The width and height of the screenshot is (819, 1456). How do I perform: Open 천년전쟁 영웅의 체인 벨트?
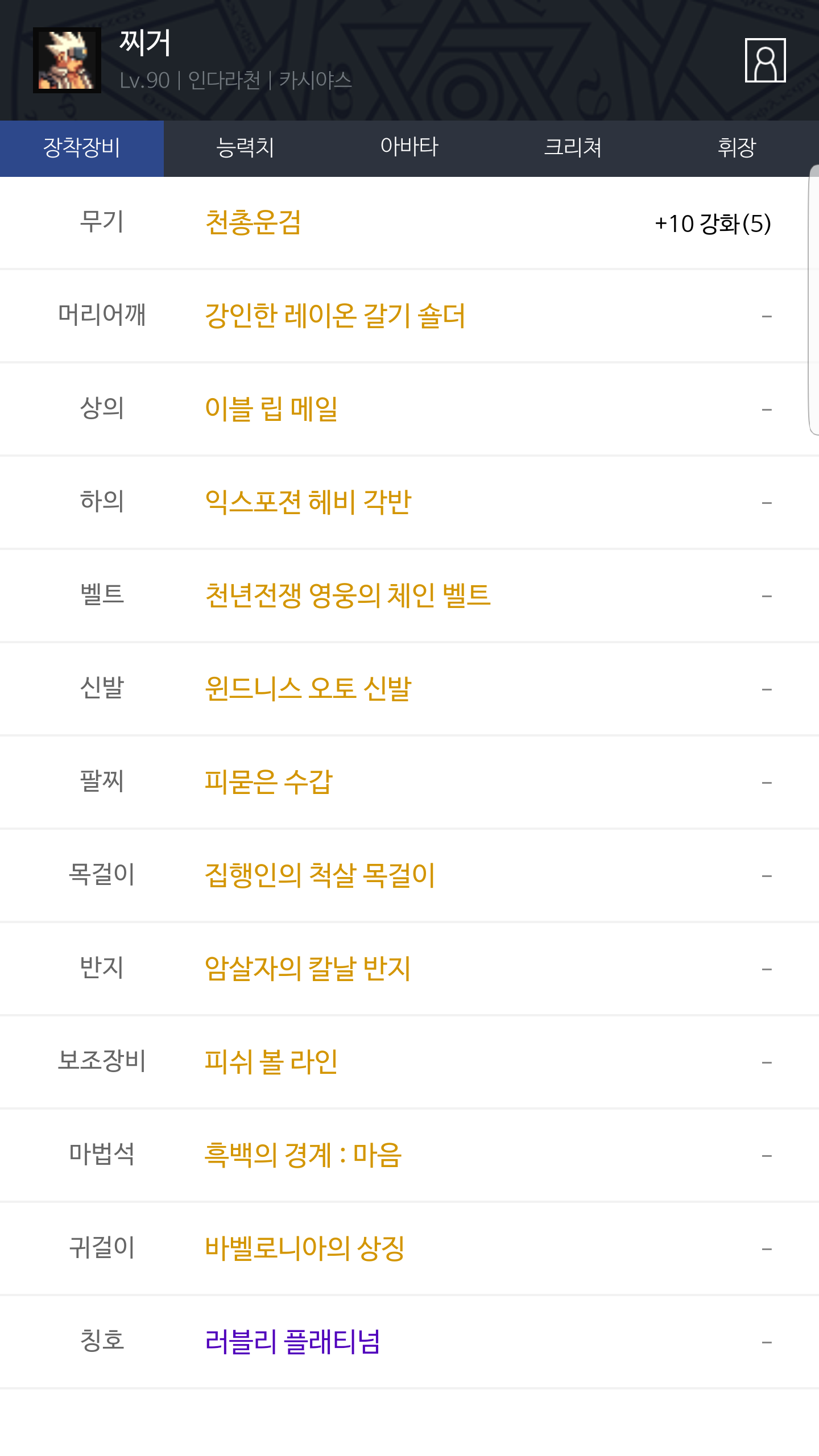click(348, 595)
